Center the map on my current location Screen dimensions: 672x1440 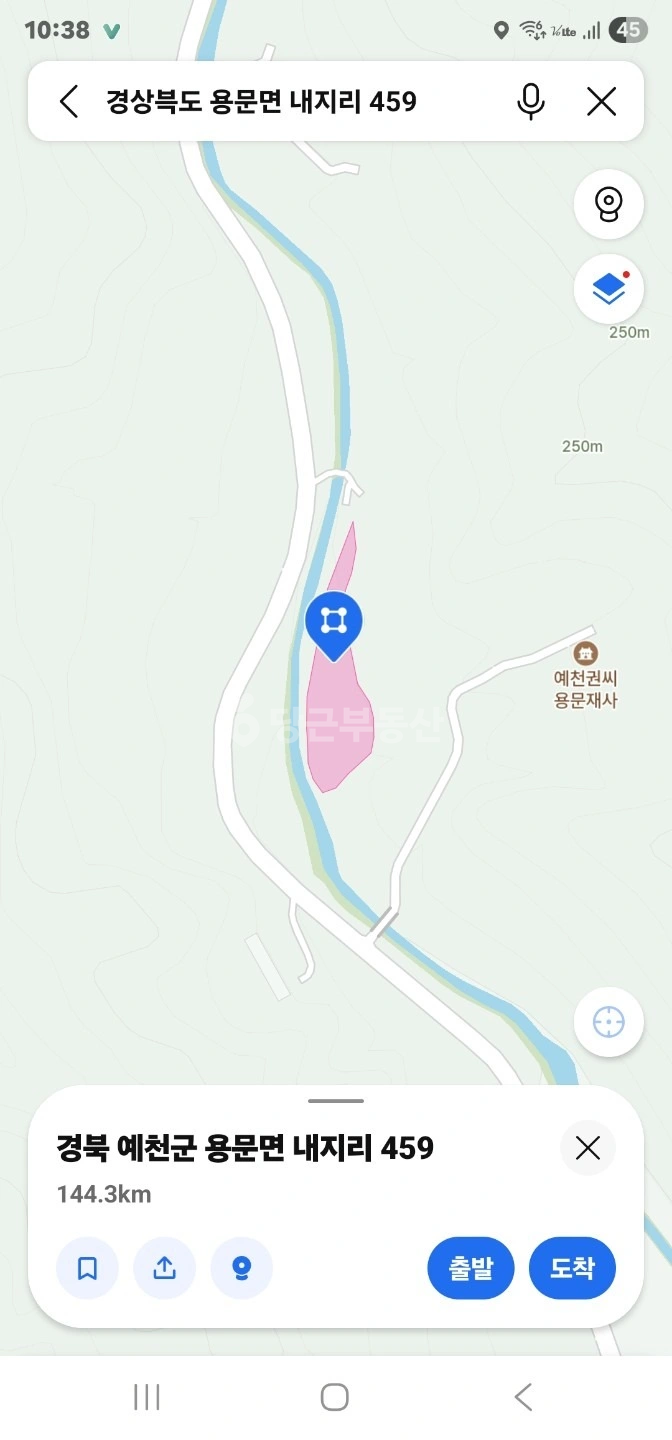(609, 1022)
